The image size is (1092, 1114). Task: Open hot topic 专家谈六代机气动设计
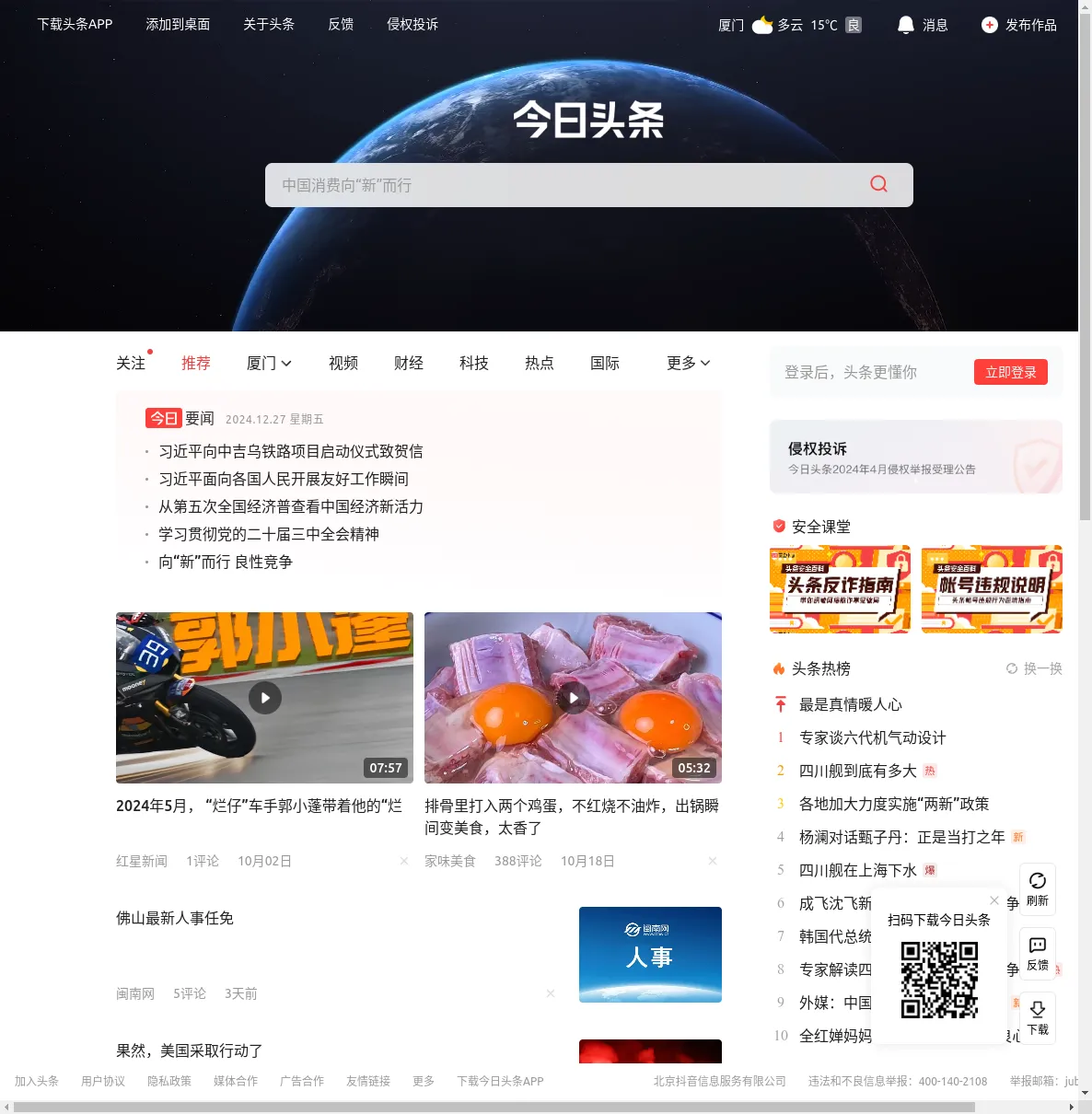click(872, 737)
